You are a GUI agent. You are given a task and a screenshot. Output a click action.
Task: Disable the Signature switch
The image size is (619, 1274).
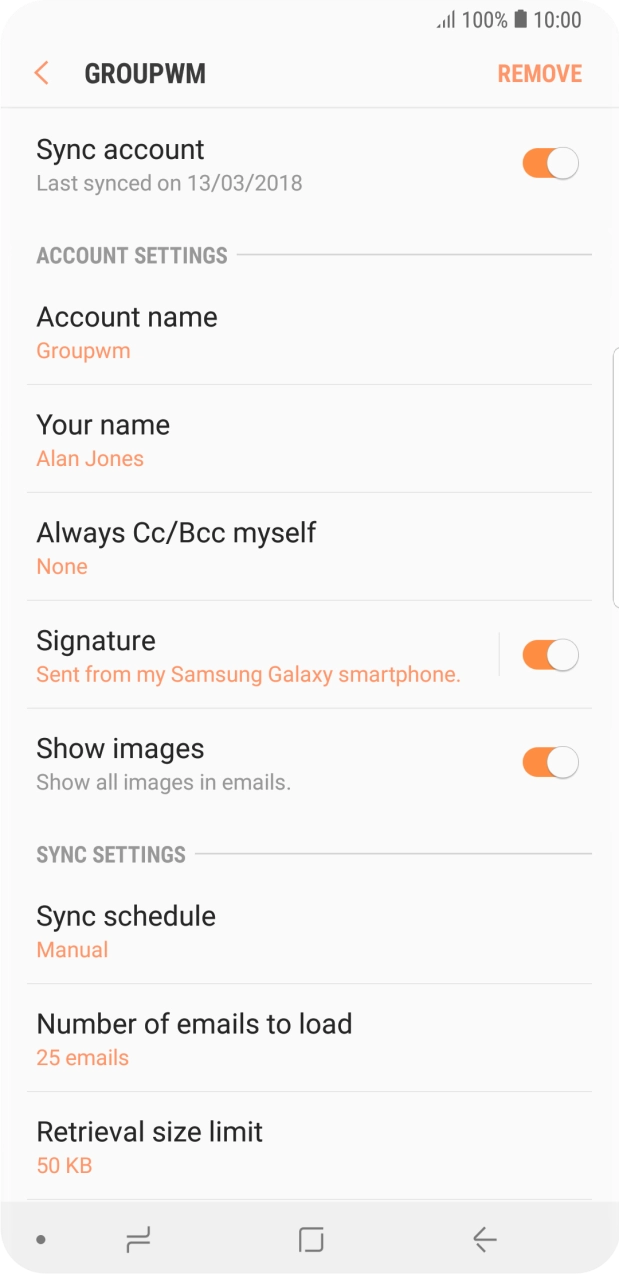point(550,656)
